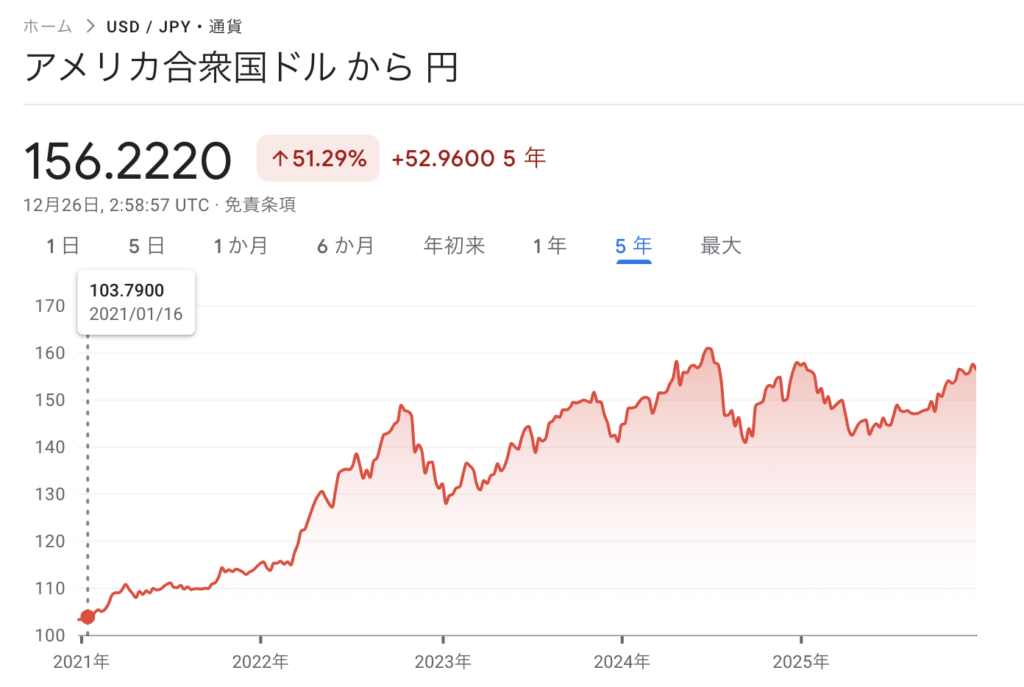Switch chart range to 5日
1024x687 pixels.
(147, 246)
